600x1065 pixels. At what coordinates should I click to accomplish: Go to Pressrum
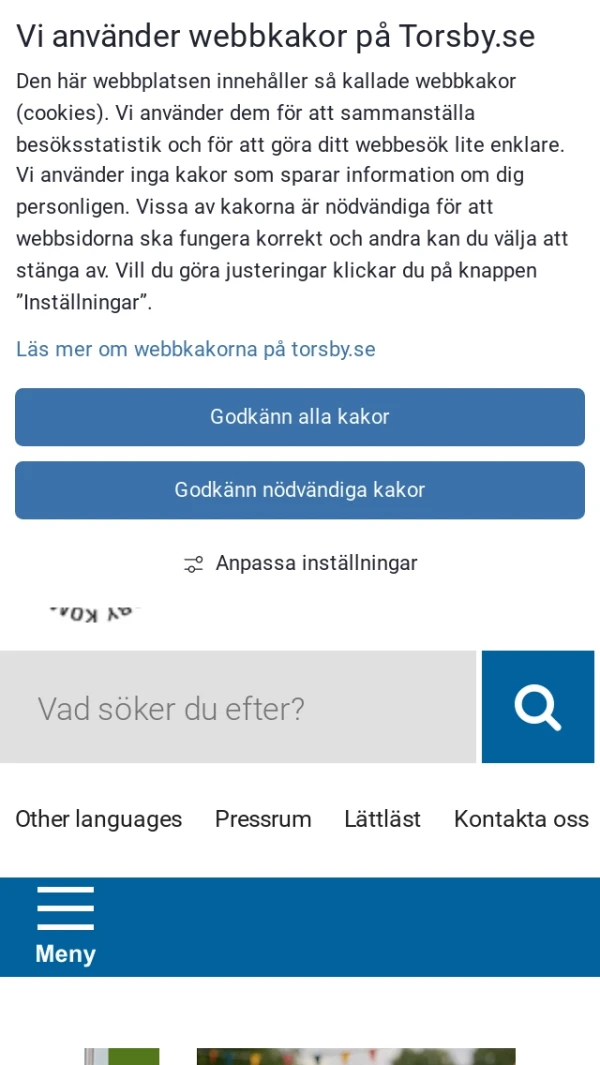click(263, 819)
